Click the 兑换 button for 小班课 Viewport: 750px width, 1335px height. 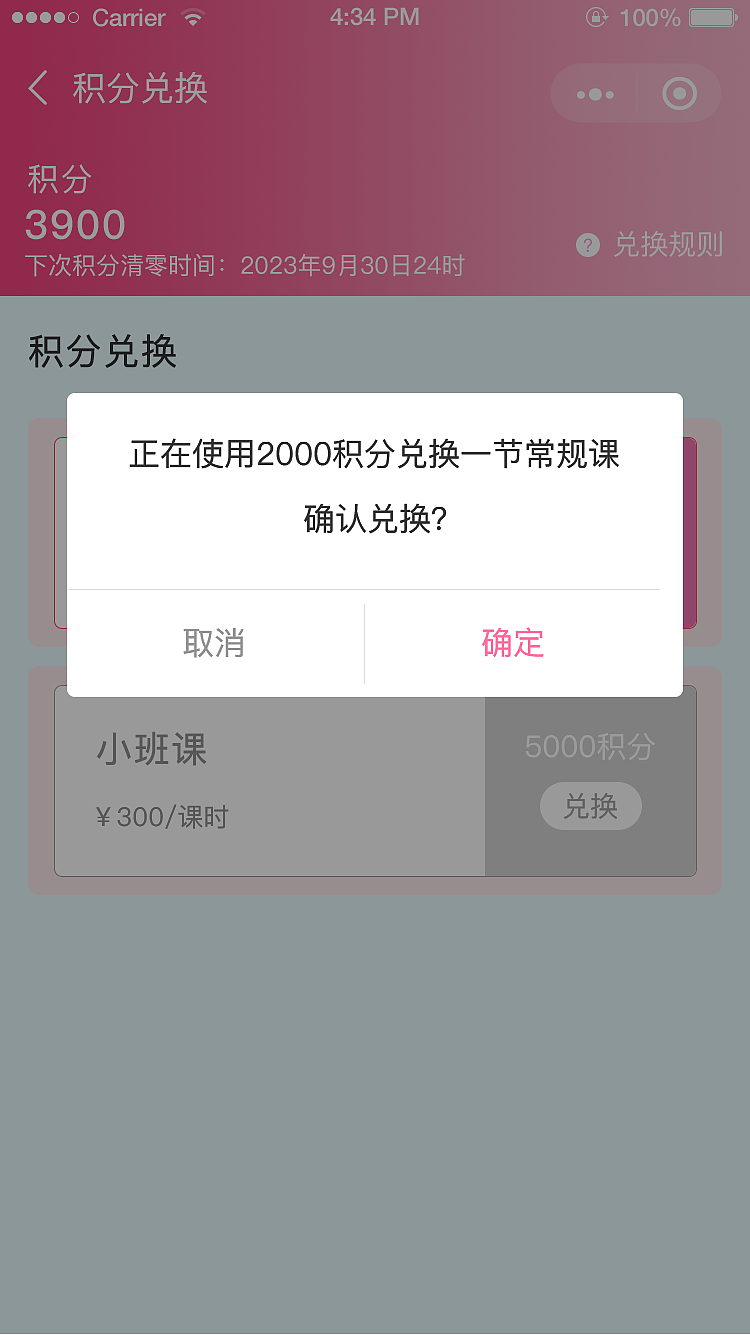[590, 806]
